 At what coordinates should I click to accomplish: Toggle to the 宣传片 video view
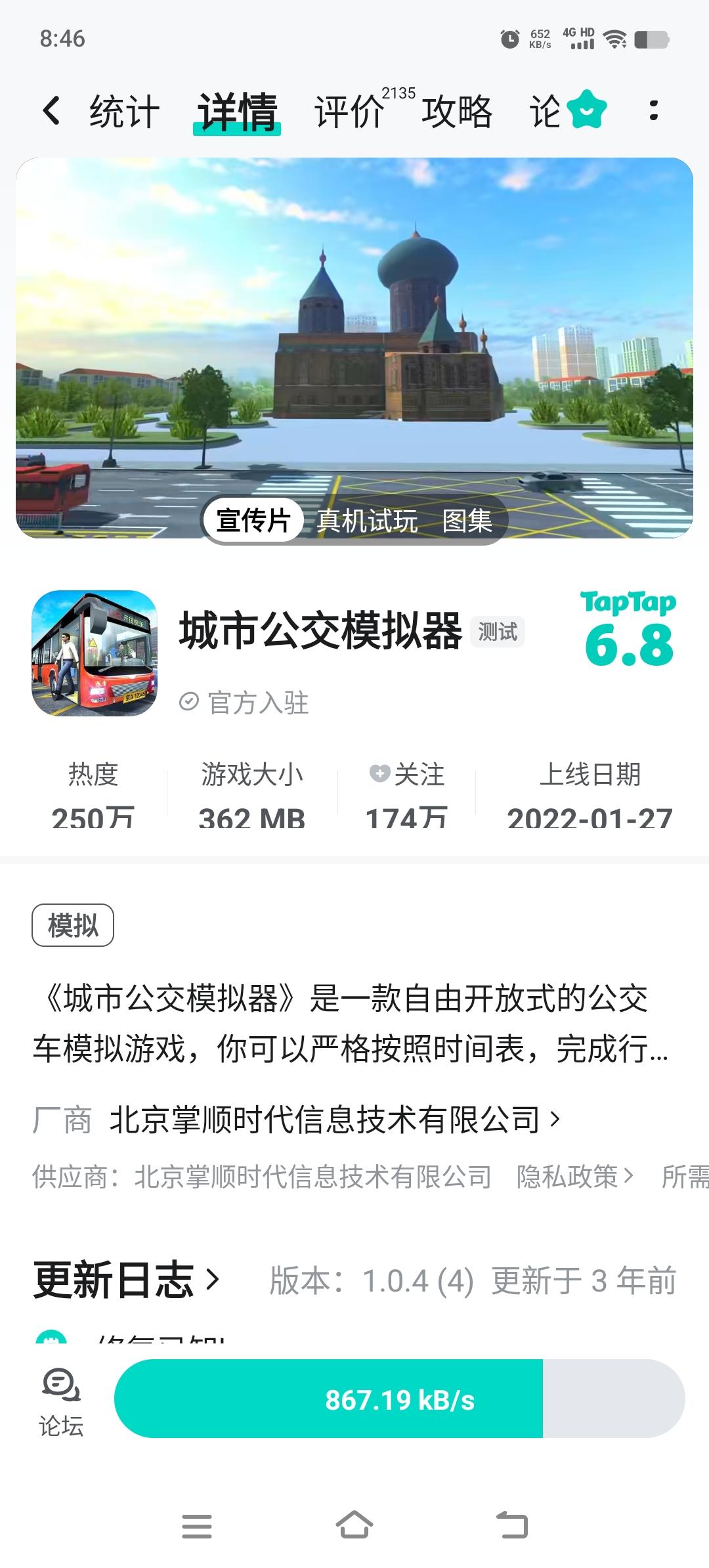[253, 521]
